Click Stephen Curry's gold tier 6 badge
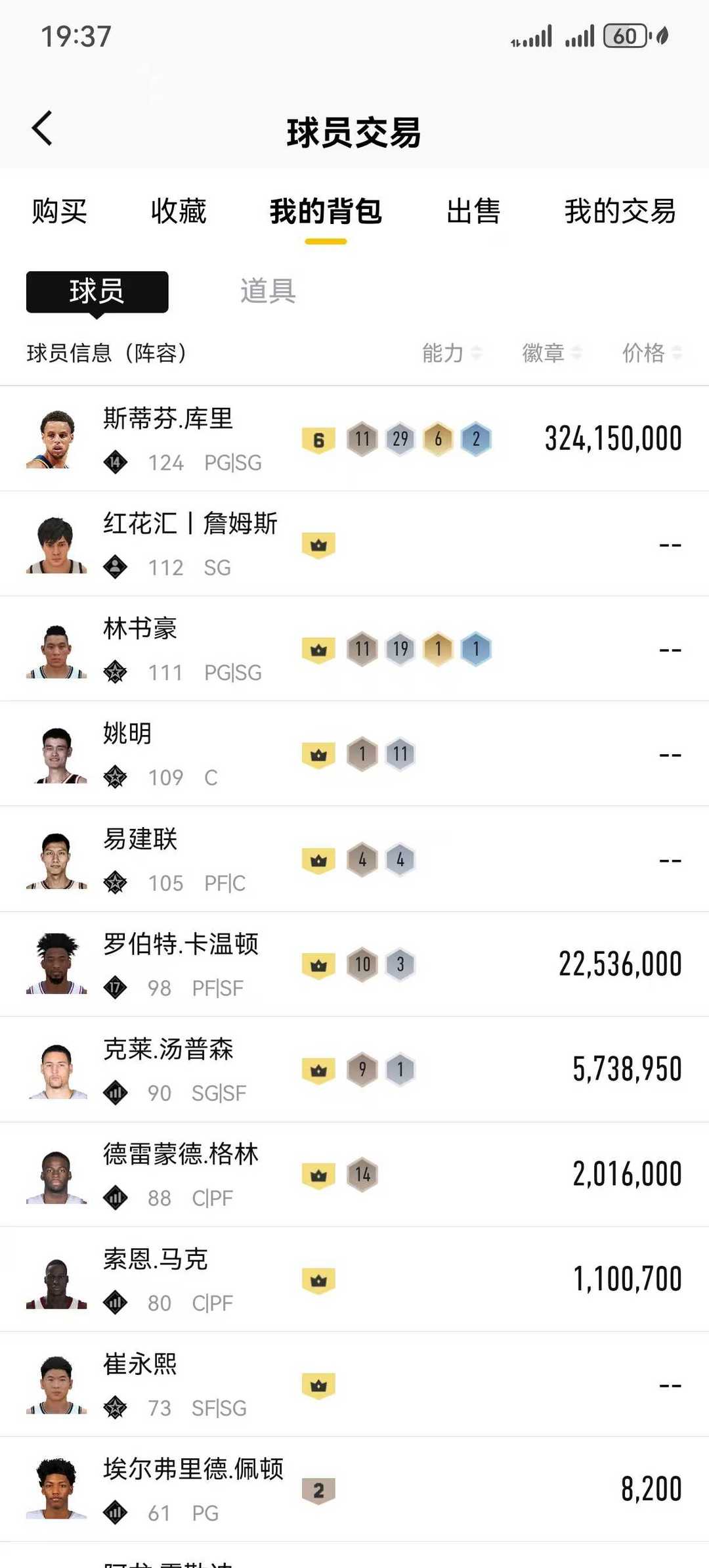Screen dimensions: 709x1568 (x=318, y=439)
